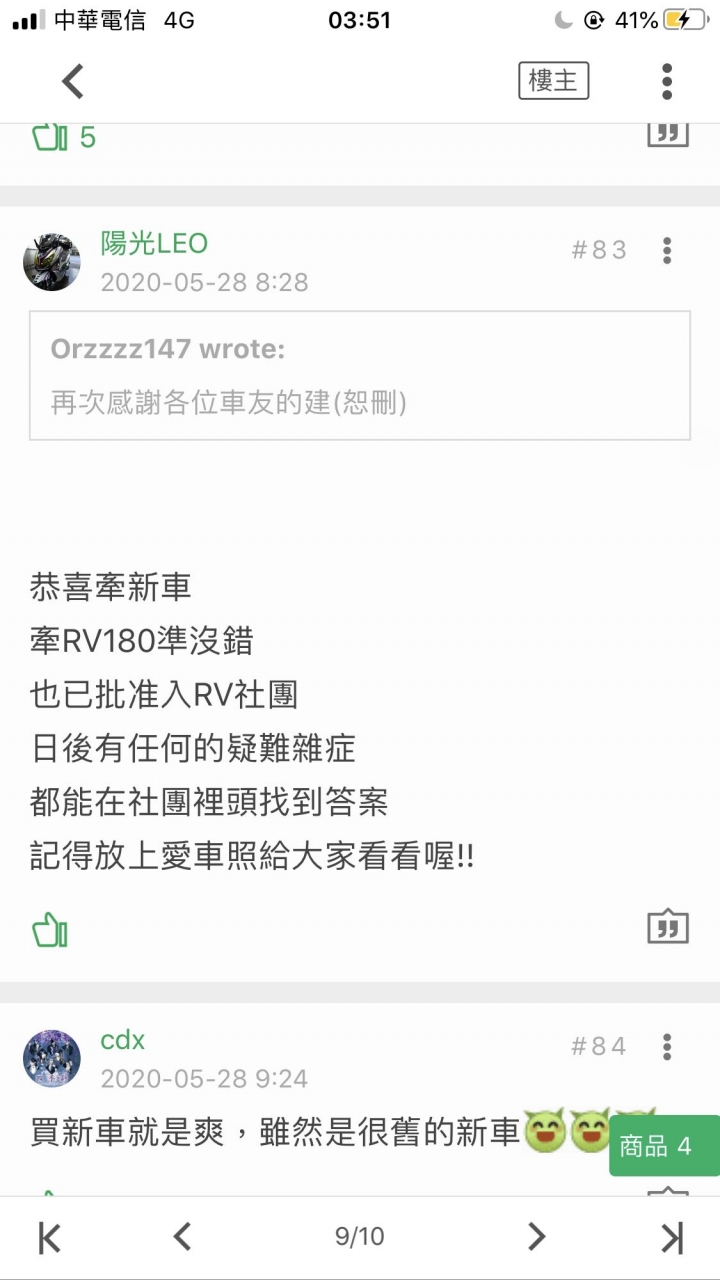This screenshot has height=1280, width=720.
Task: Open the 9/10 page selector
Action: pos(360,1237)
